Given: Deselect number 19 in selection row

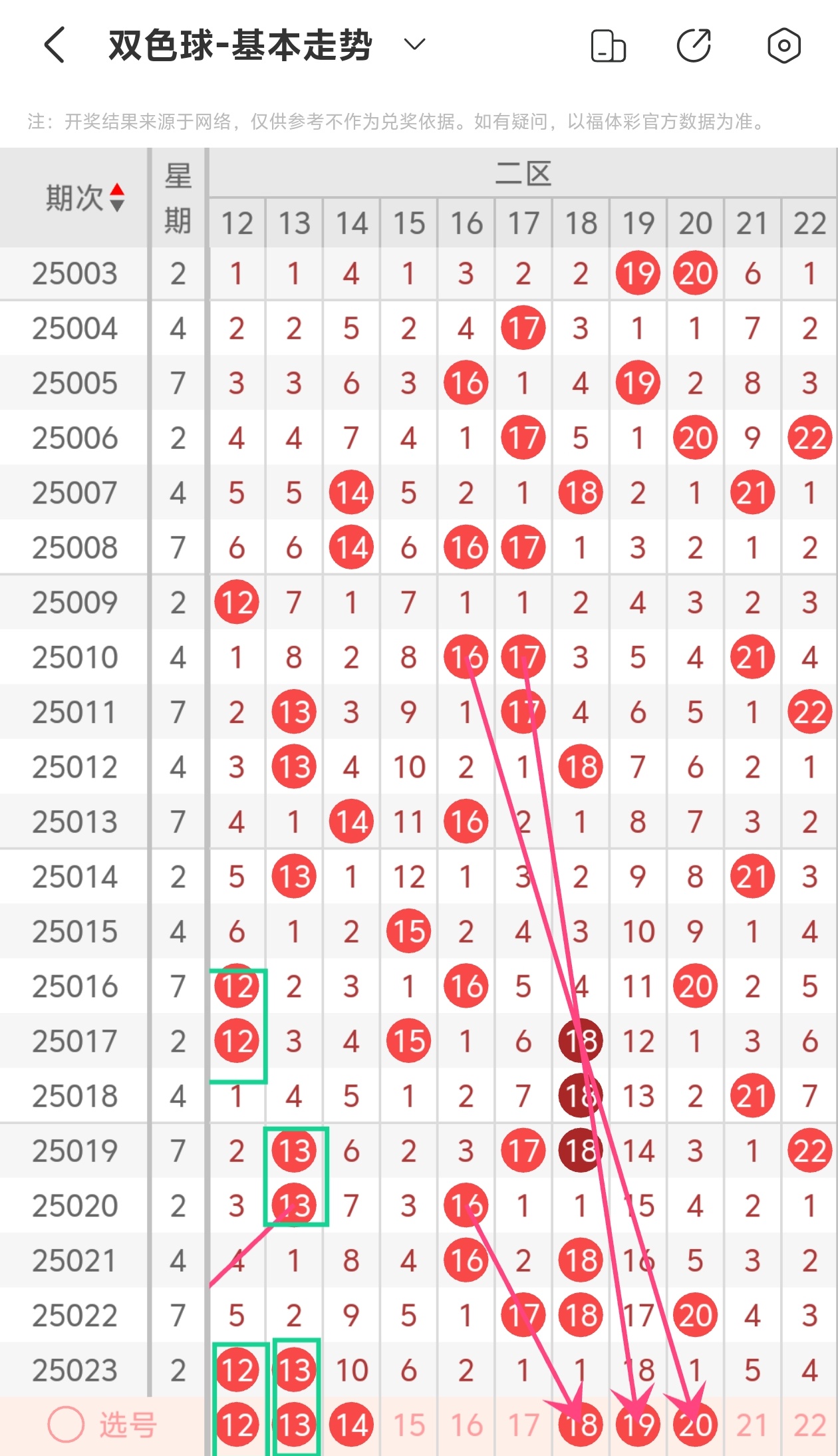Looking at the screenshot, I should point(638,1425).
